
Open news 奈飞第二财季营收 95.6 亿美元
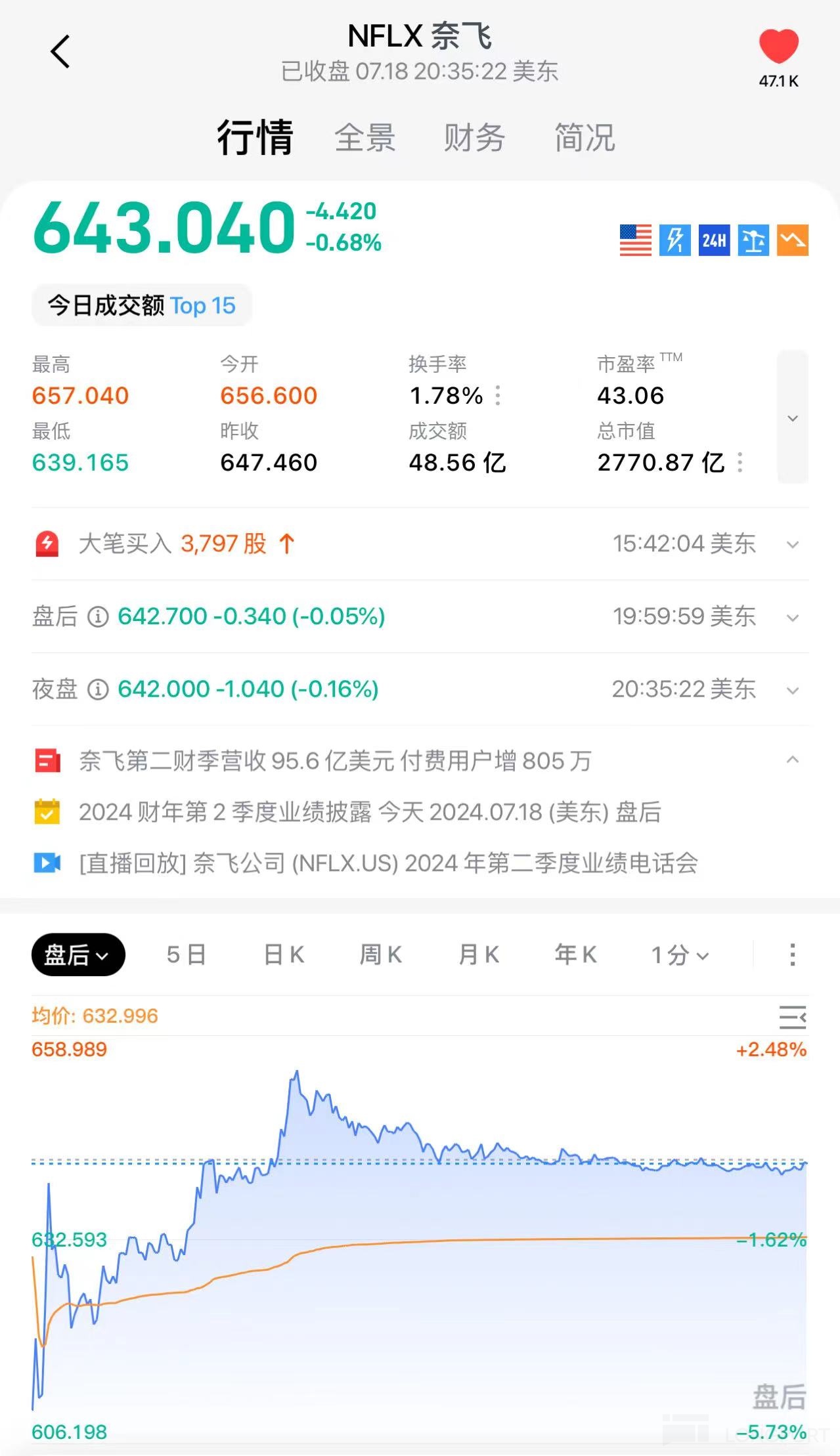point(335,761)
